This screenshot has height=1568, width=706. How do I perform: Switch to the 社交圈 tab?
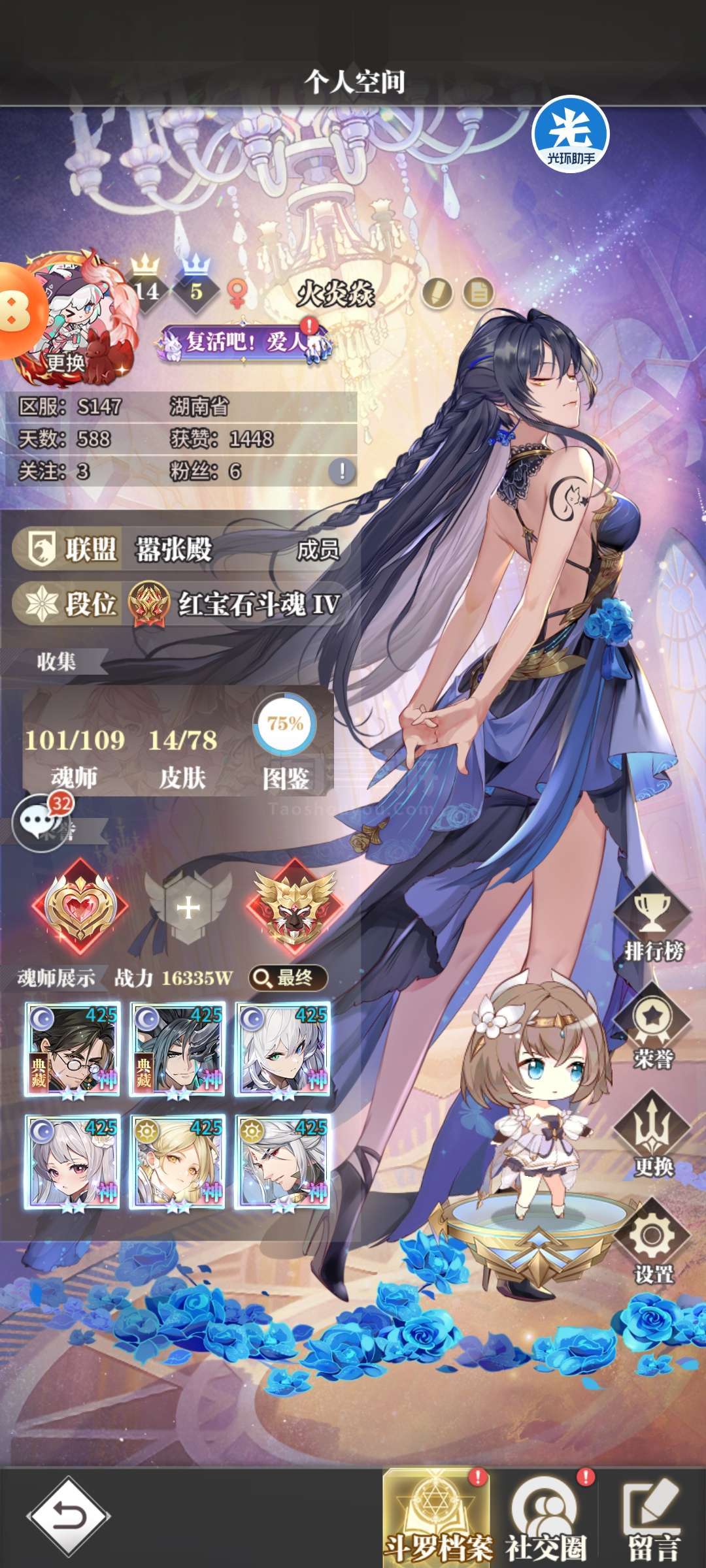pyautogui.click(x=545, y=1518)
